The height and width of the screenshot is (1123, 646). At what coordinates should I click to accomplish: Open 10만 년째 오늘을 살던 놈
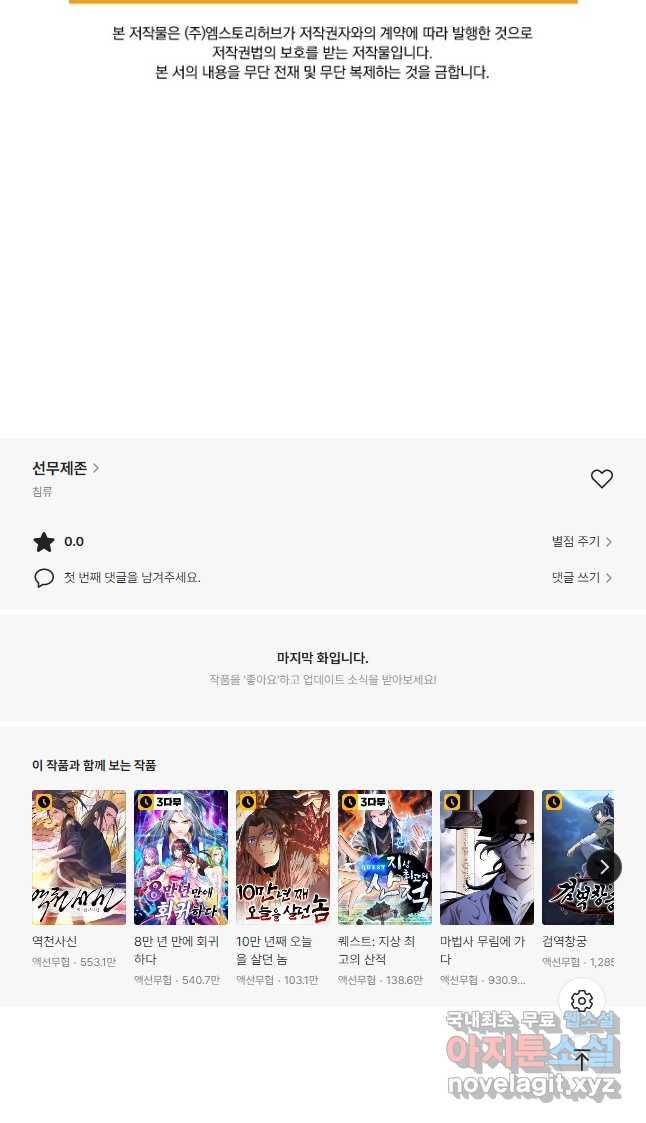283,857
